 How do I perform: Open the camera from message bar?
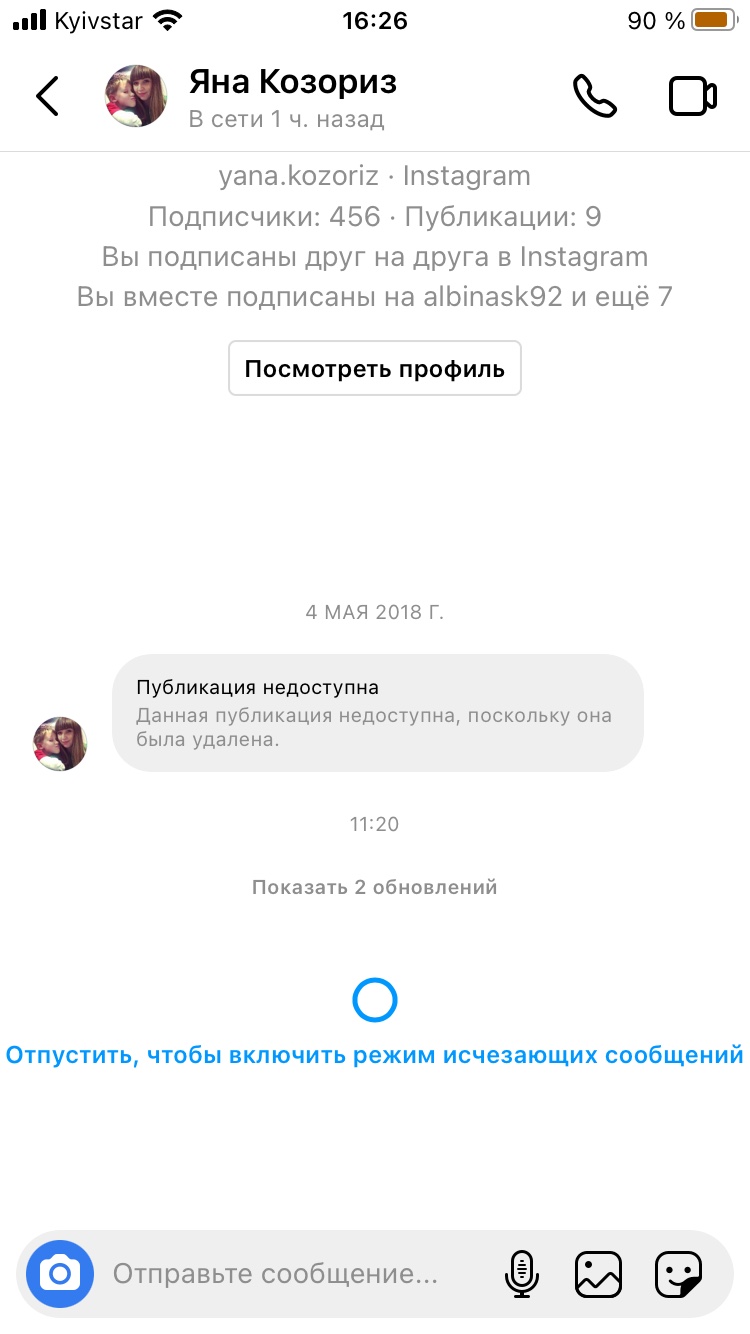pyautogui.click(x=60, y=1274)
